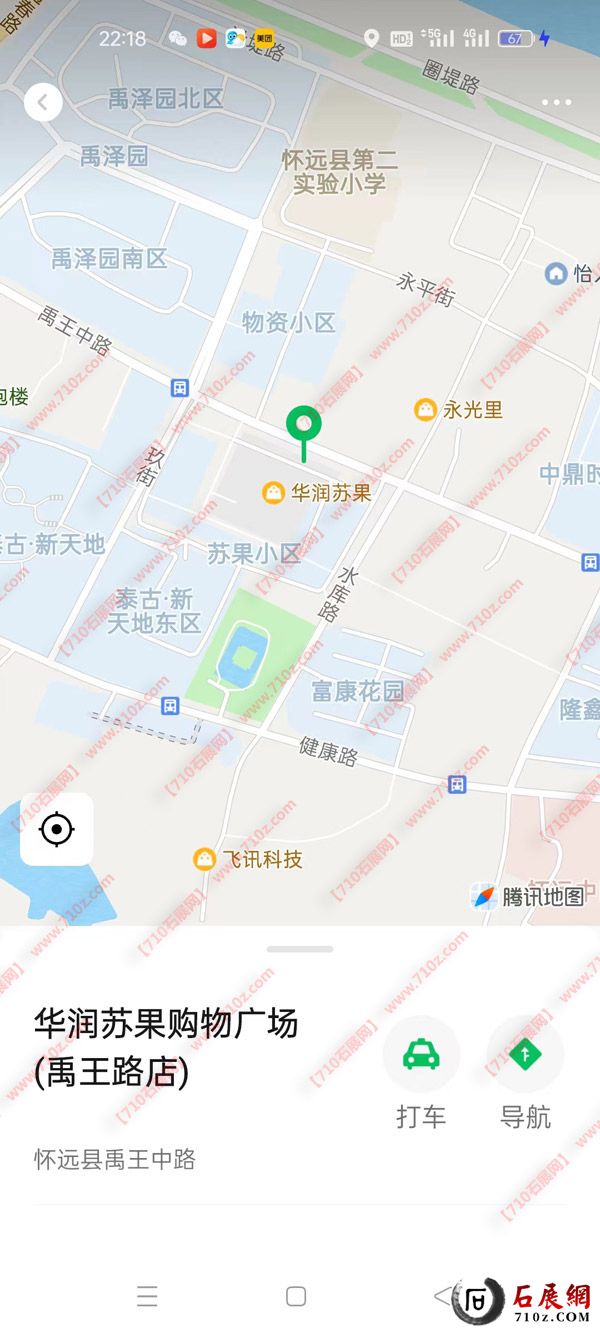Select 华润苏果 shop marker on the map
Screen dimensions: 600x1333
tap(272, 493)
